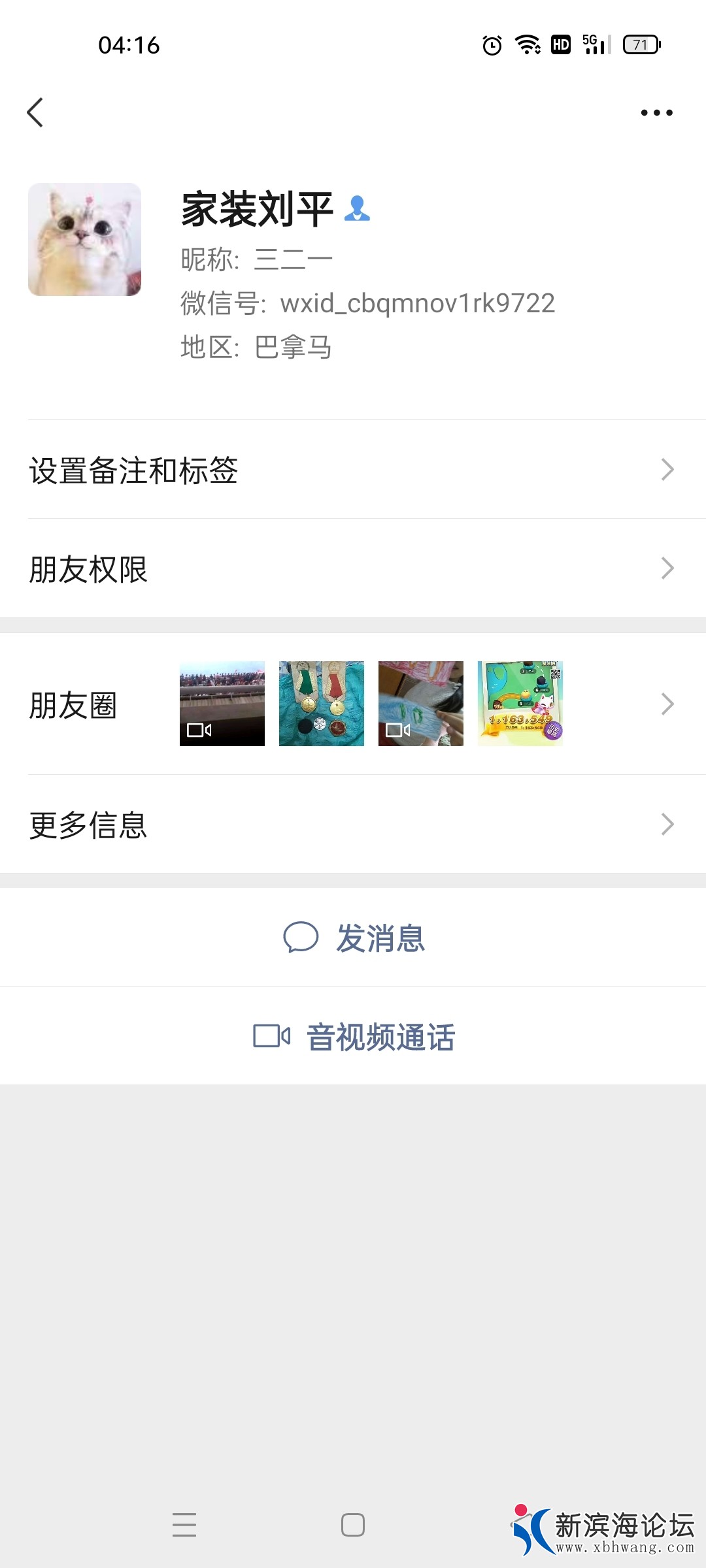
Task: Open the 朋友圈 moments row
Action: tap(353, 704)
